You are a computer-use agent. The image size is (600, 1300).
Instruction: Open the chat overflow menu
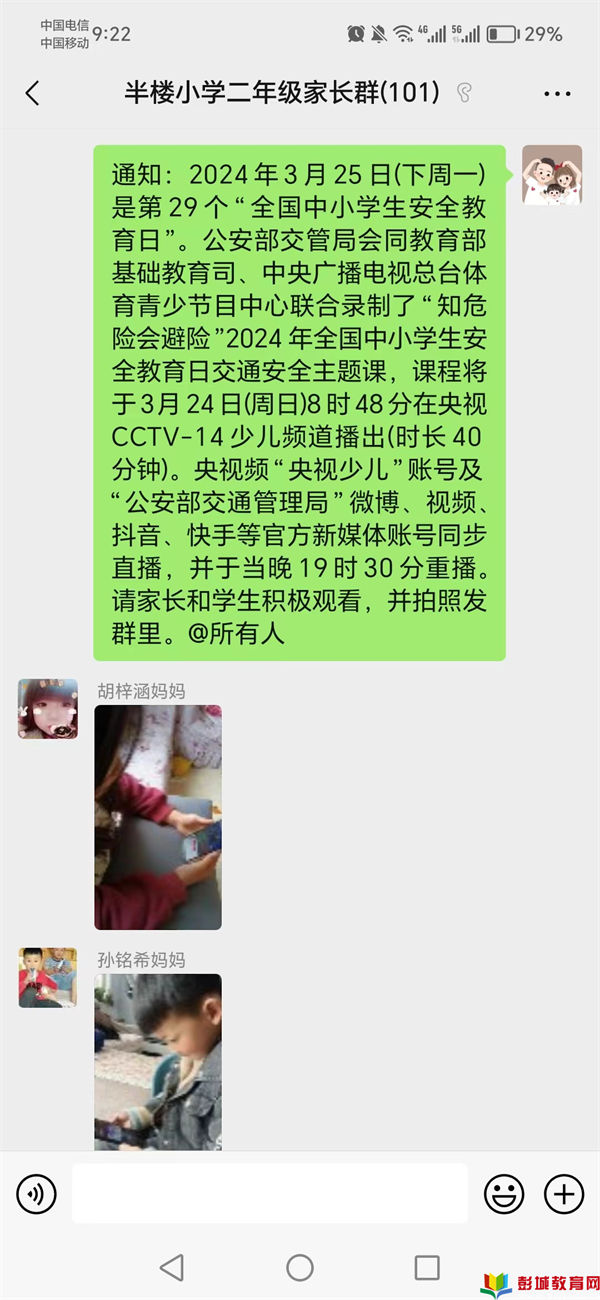point(557,94)
